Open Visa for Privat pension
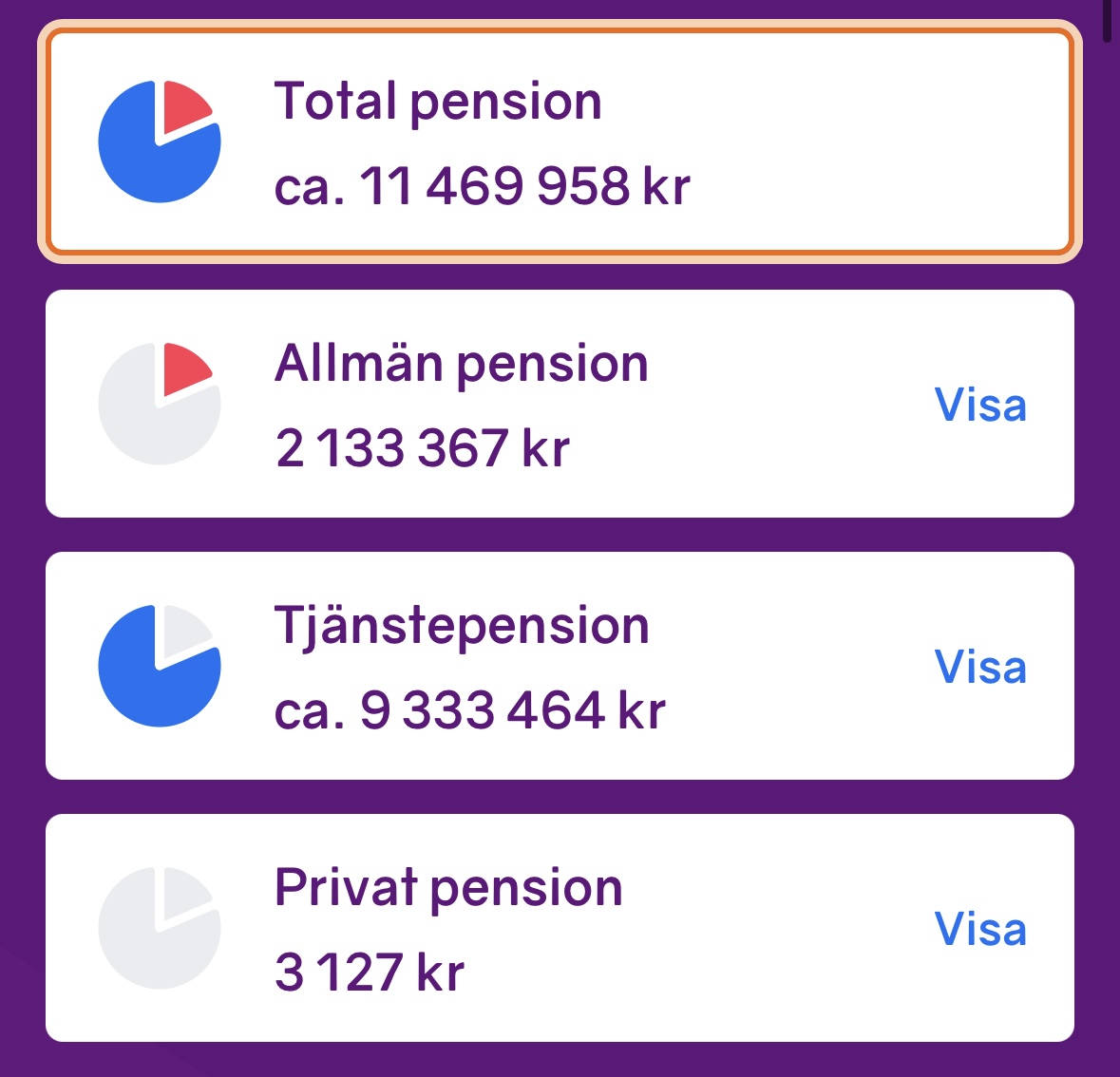1120x1077 pixels. click(980, 930)
